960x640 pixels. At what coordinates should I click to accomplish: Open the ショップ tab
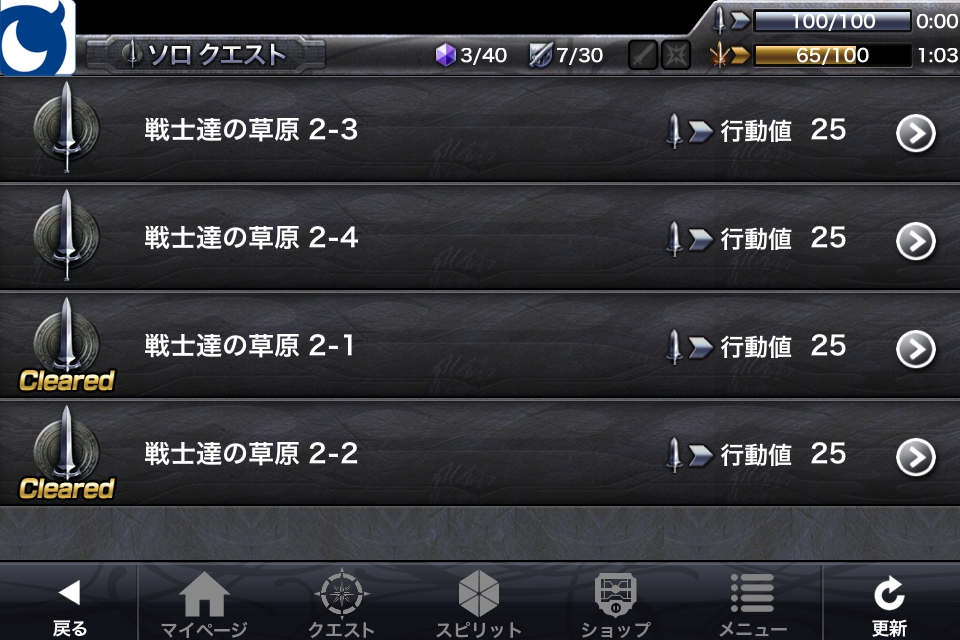(615, 603)
